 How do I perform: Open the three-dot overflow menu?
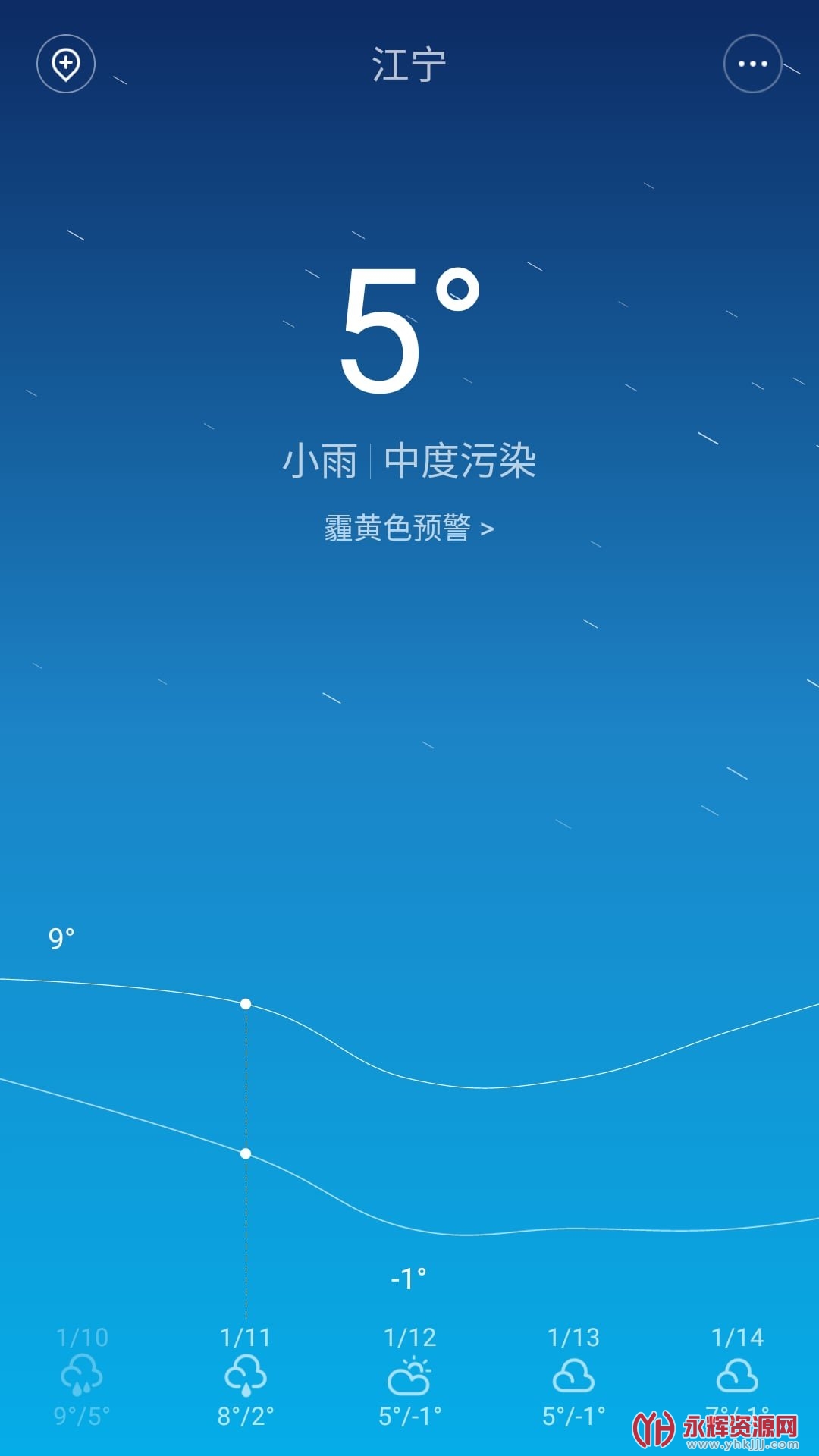click(752, 64)
